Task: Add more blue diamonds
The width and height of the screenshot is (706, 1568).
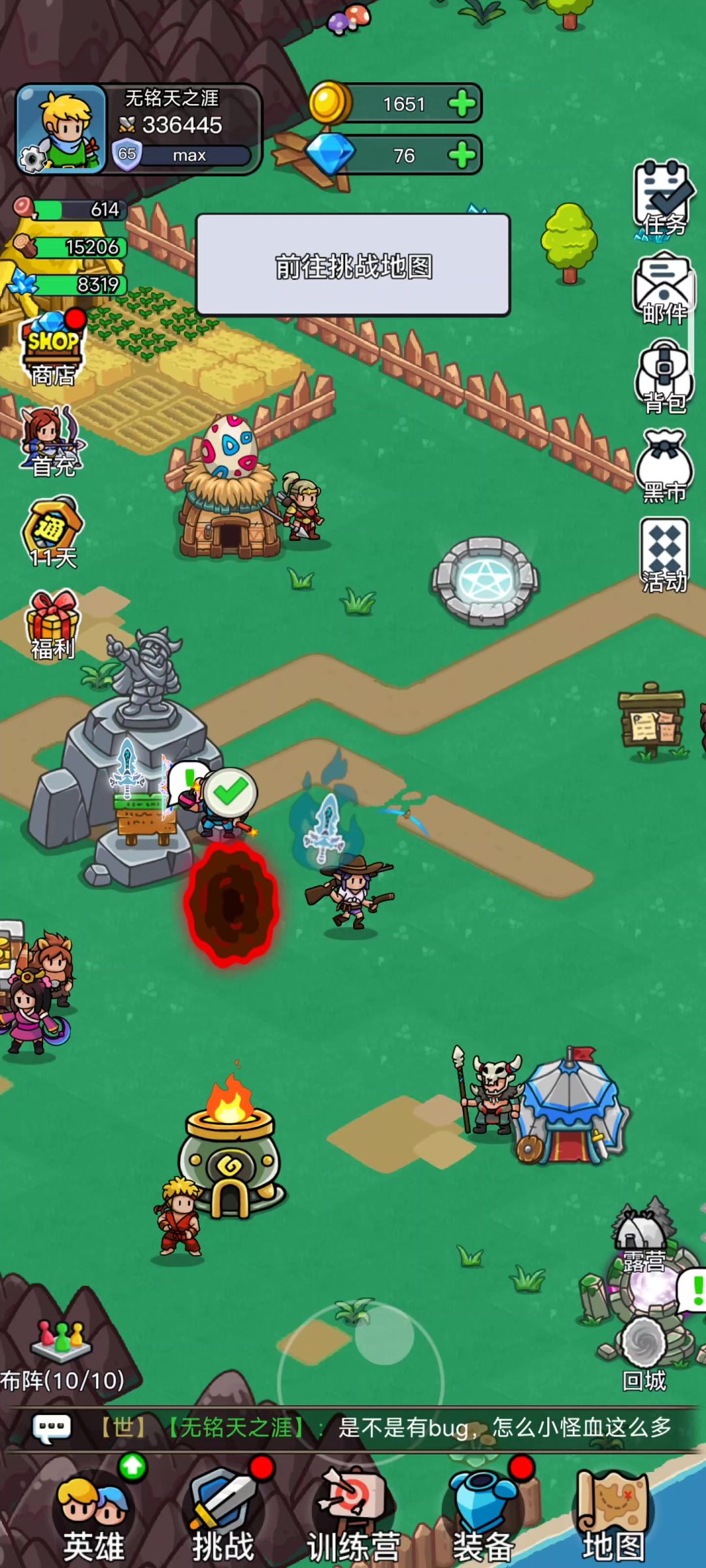Action: point(462,155)
